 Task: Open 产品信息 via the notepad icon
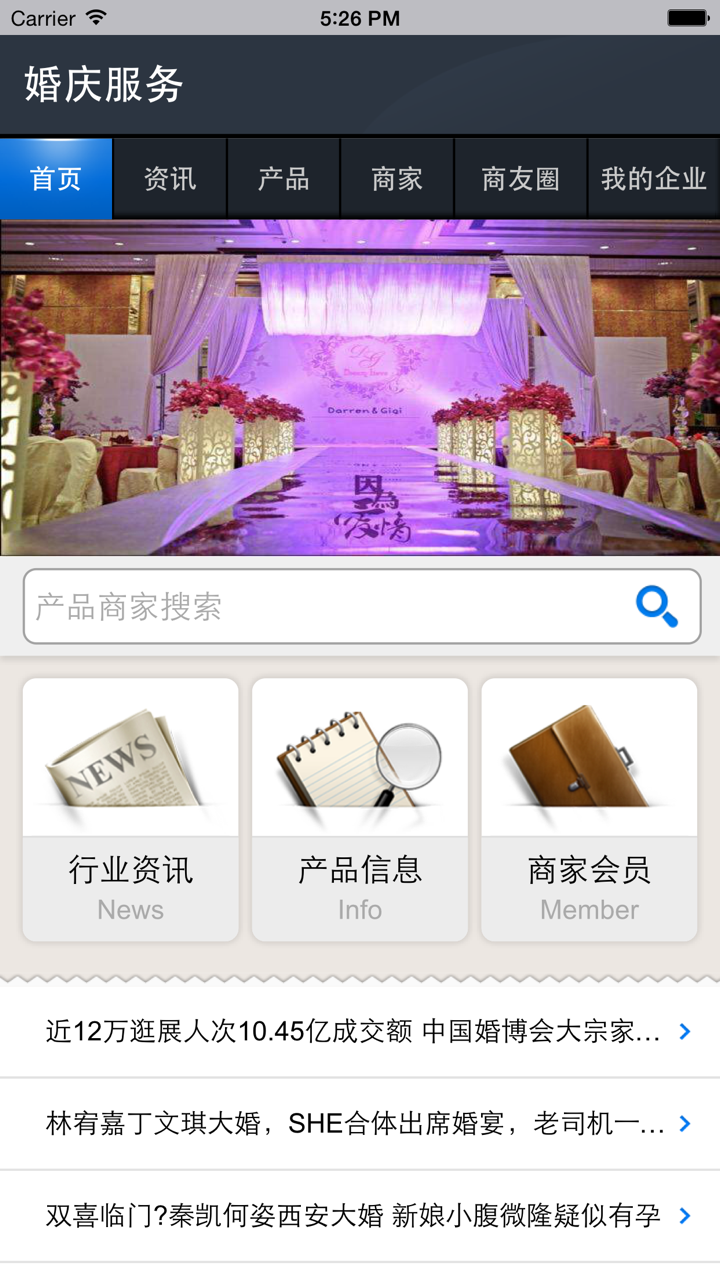click(359, 757)
